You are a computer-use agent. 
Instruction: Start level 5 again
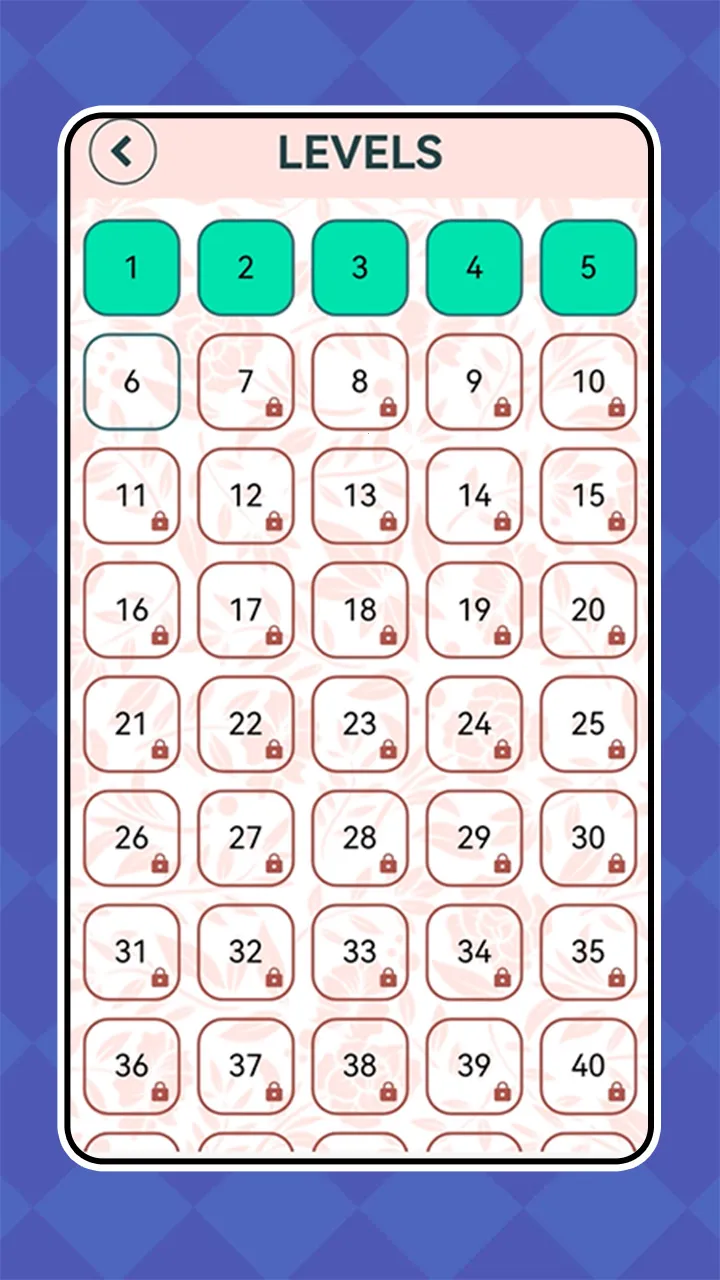click(x=588, y=268)
